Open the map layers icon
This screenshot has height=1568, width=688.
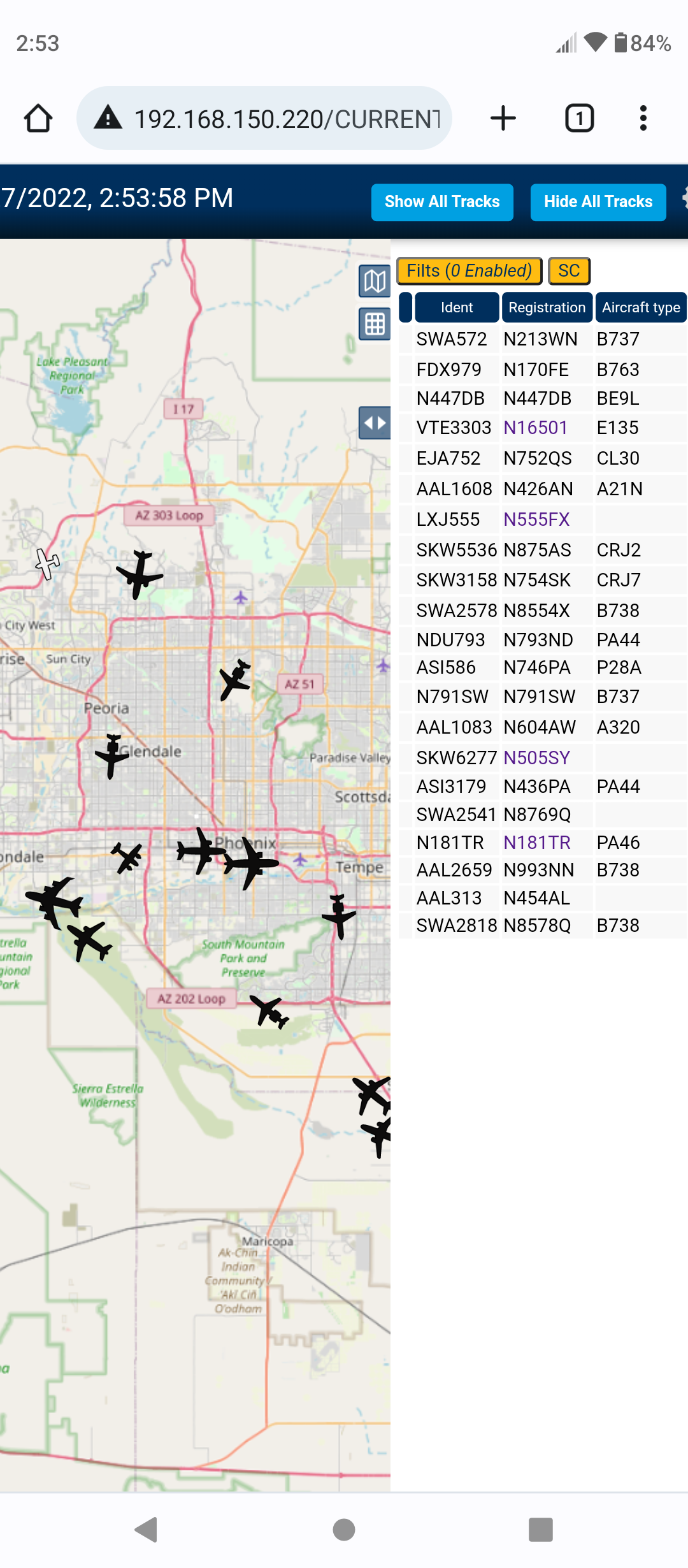tap(375, 281)
